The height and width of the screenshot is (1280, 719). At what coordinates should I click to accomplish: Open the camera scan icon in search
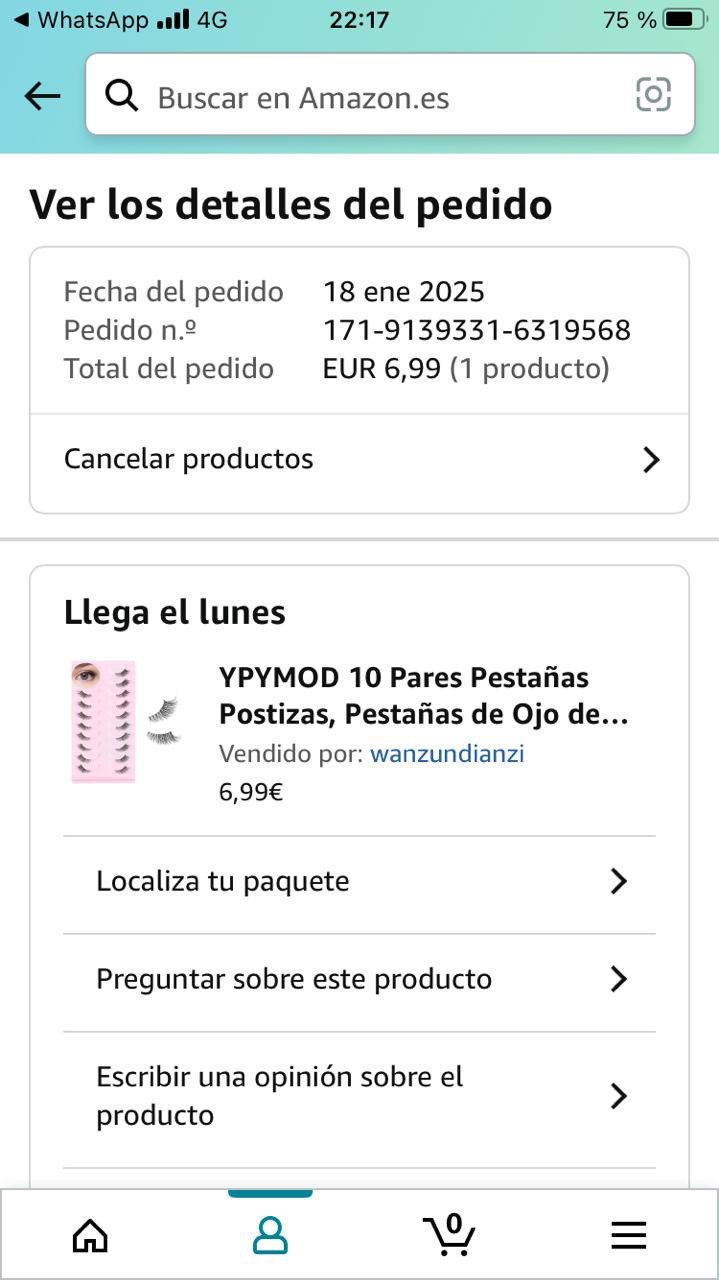tap(653, 95)
